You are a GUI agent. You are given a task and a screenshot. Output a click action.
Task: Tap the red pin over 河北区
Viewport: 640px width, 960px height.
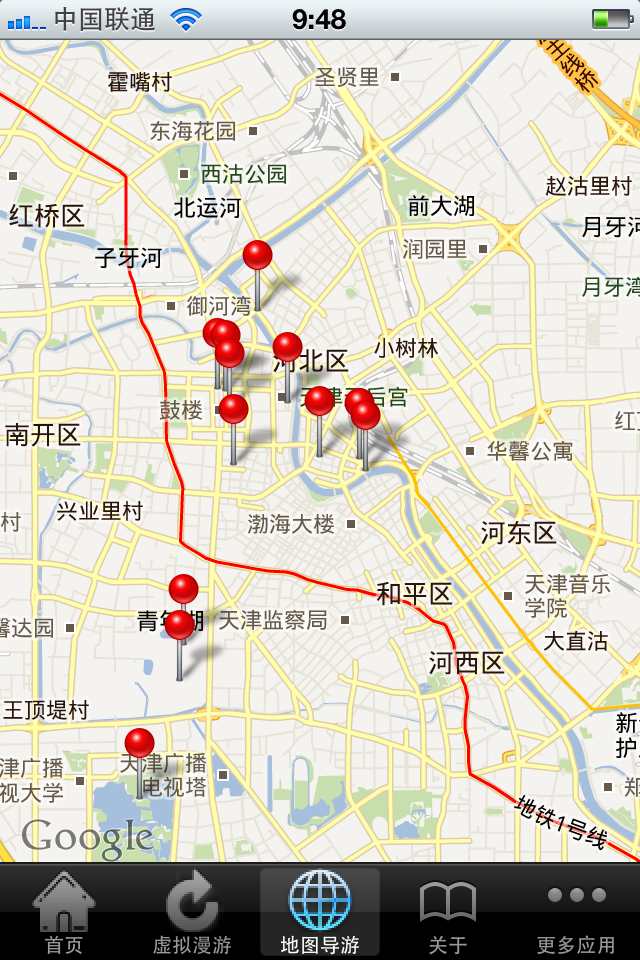287,347
